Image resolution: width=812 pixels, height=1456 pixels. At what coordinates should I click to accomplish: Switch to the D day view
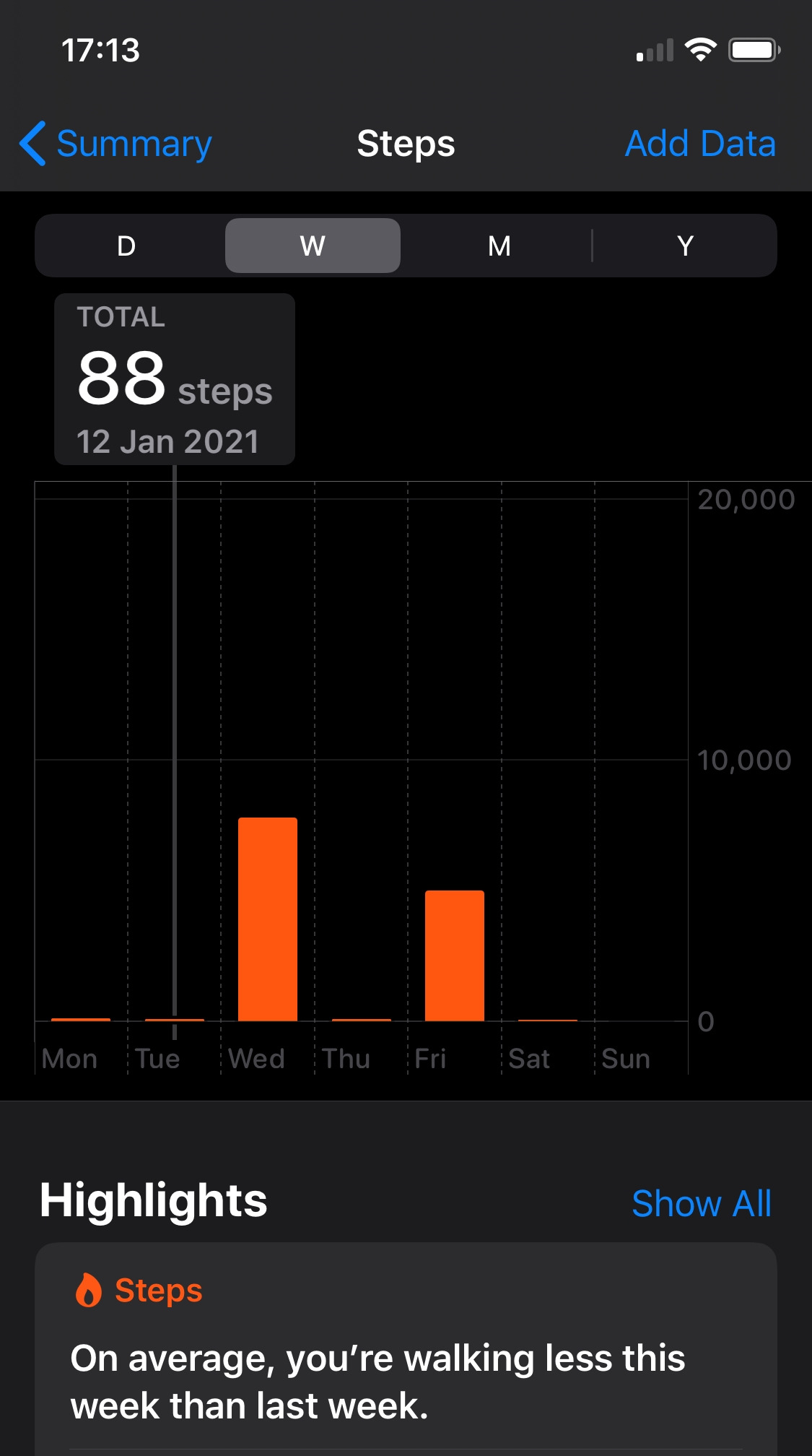[x=126, y=246]
